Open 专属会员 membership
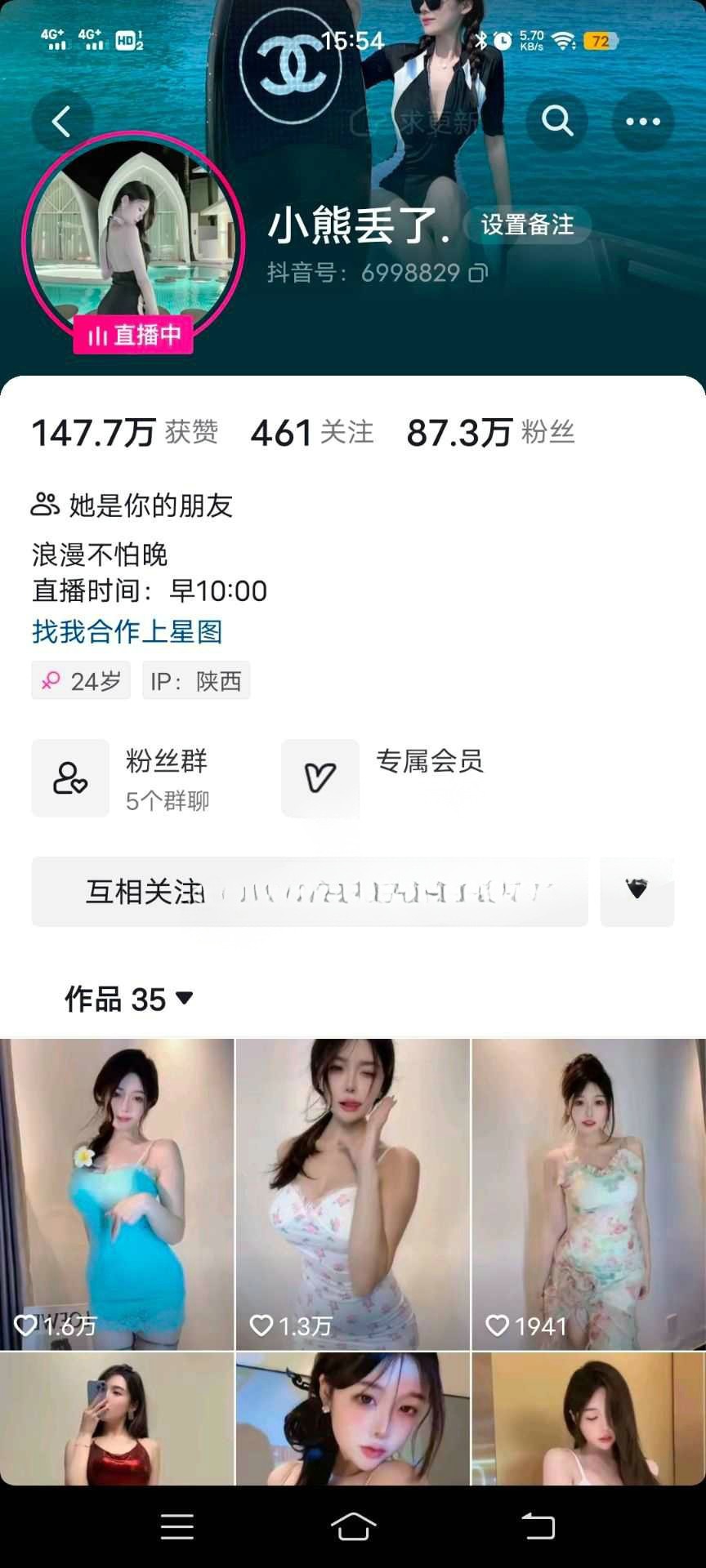Image resolution: width=706 pixels, height=1568 pixels. click(x=384, y=778)
